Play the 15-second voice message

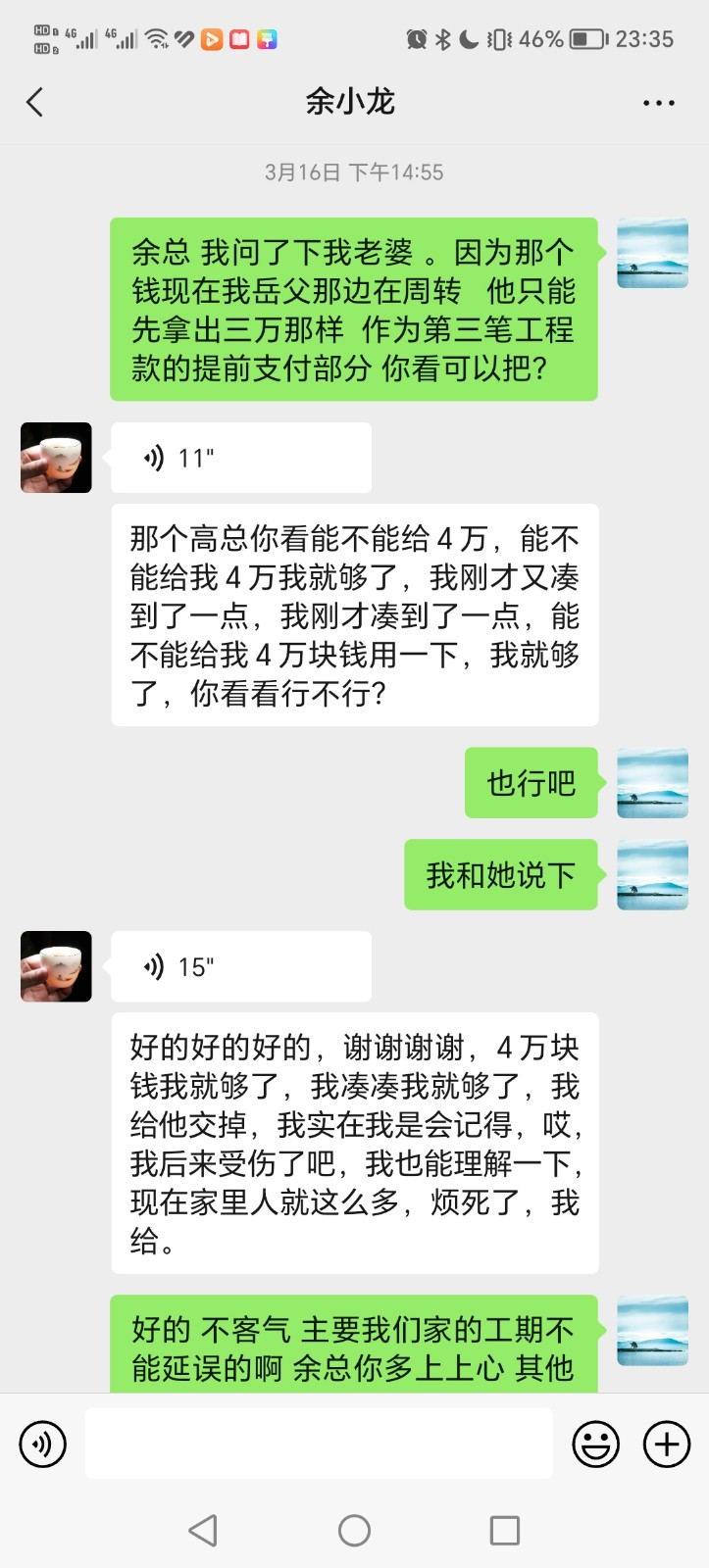[240, 966]
